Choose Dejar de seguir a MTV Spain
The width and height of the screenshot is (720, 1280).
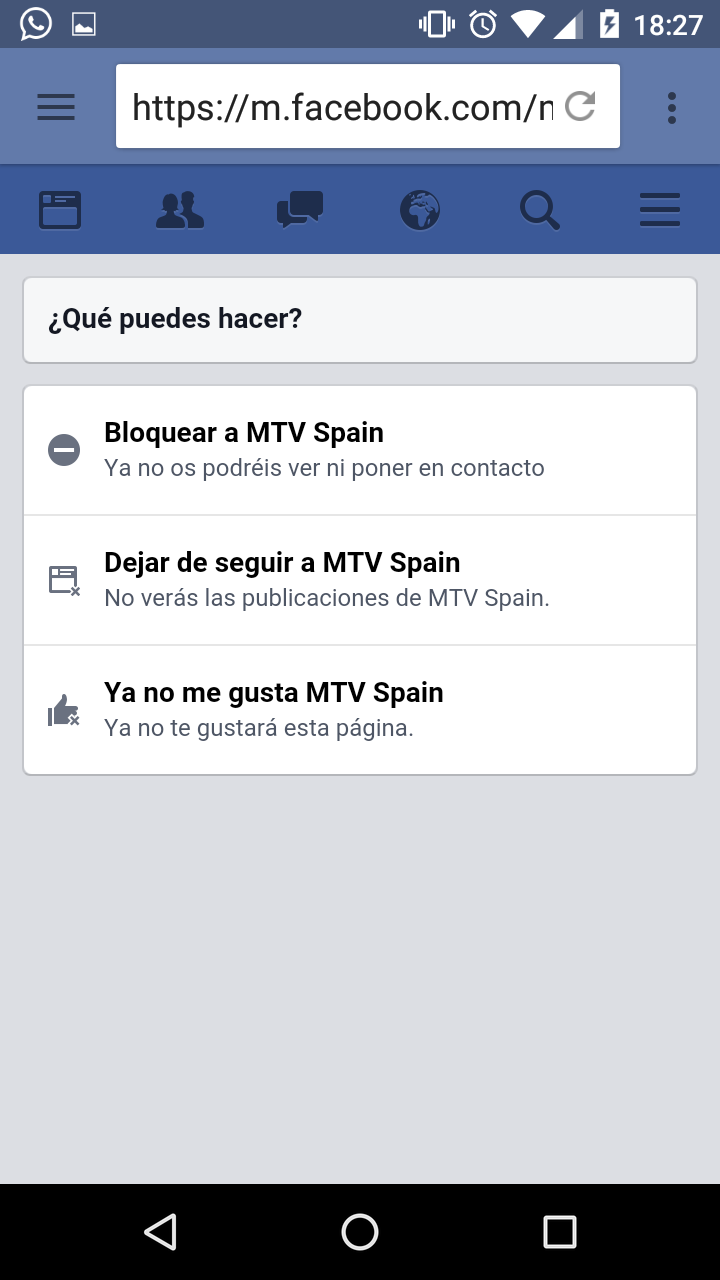click(360, 580)
